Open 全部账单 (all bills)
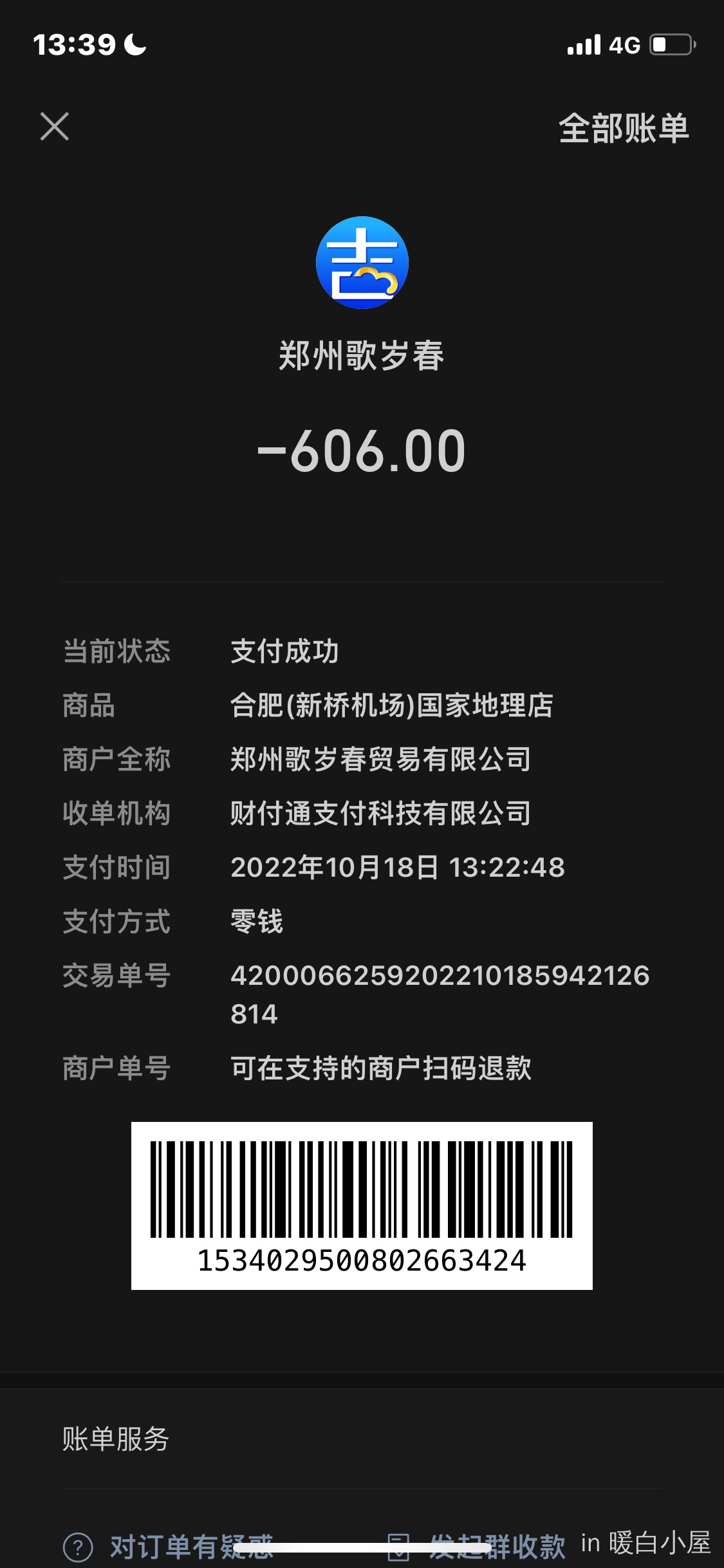The width and height of the screenshot is (724, 1568). pos(624,128)
